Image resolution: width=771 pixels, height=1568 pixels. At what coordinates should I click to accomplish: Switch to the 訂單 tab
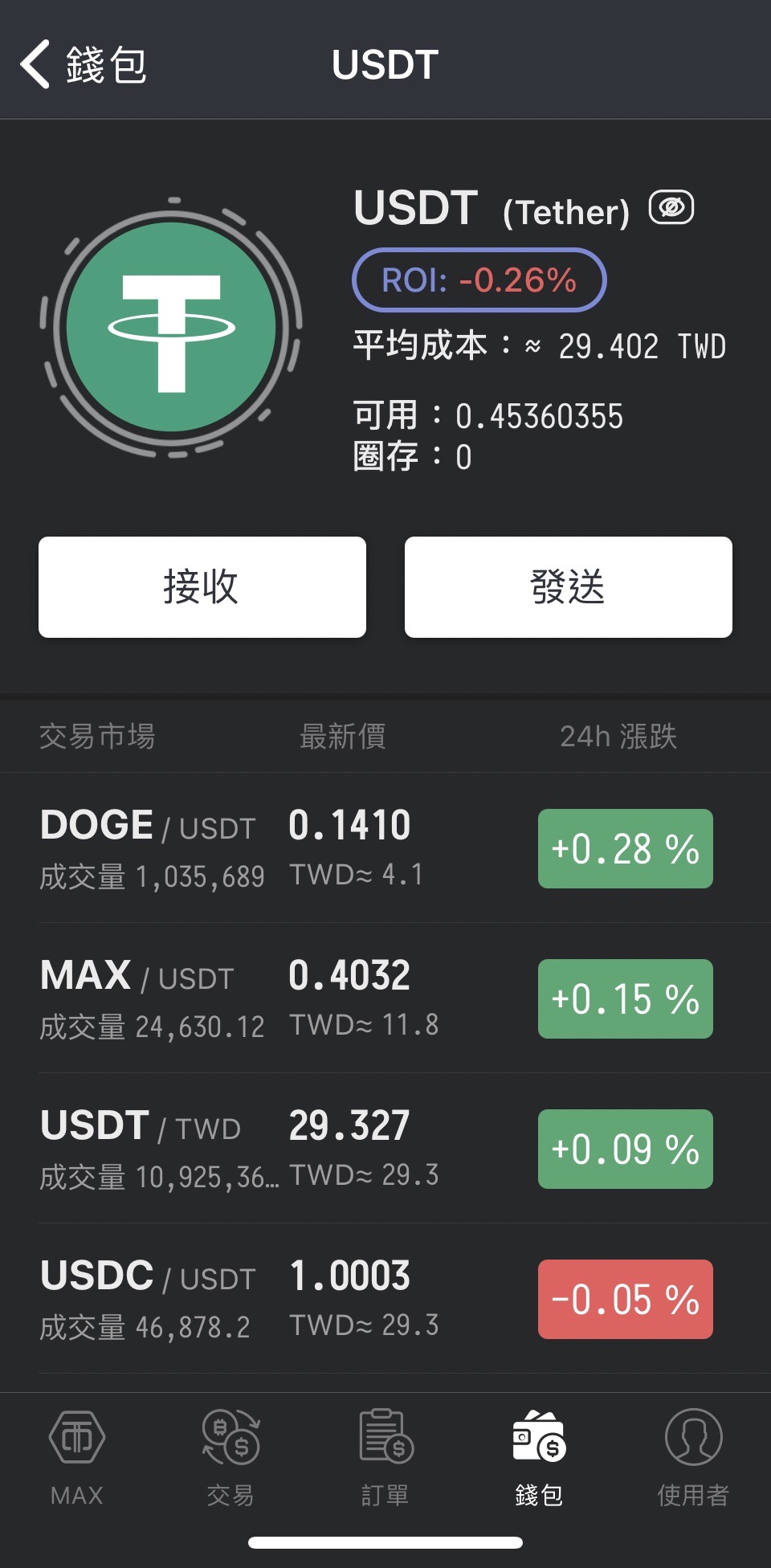(385, 1457)
